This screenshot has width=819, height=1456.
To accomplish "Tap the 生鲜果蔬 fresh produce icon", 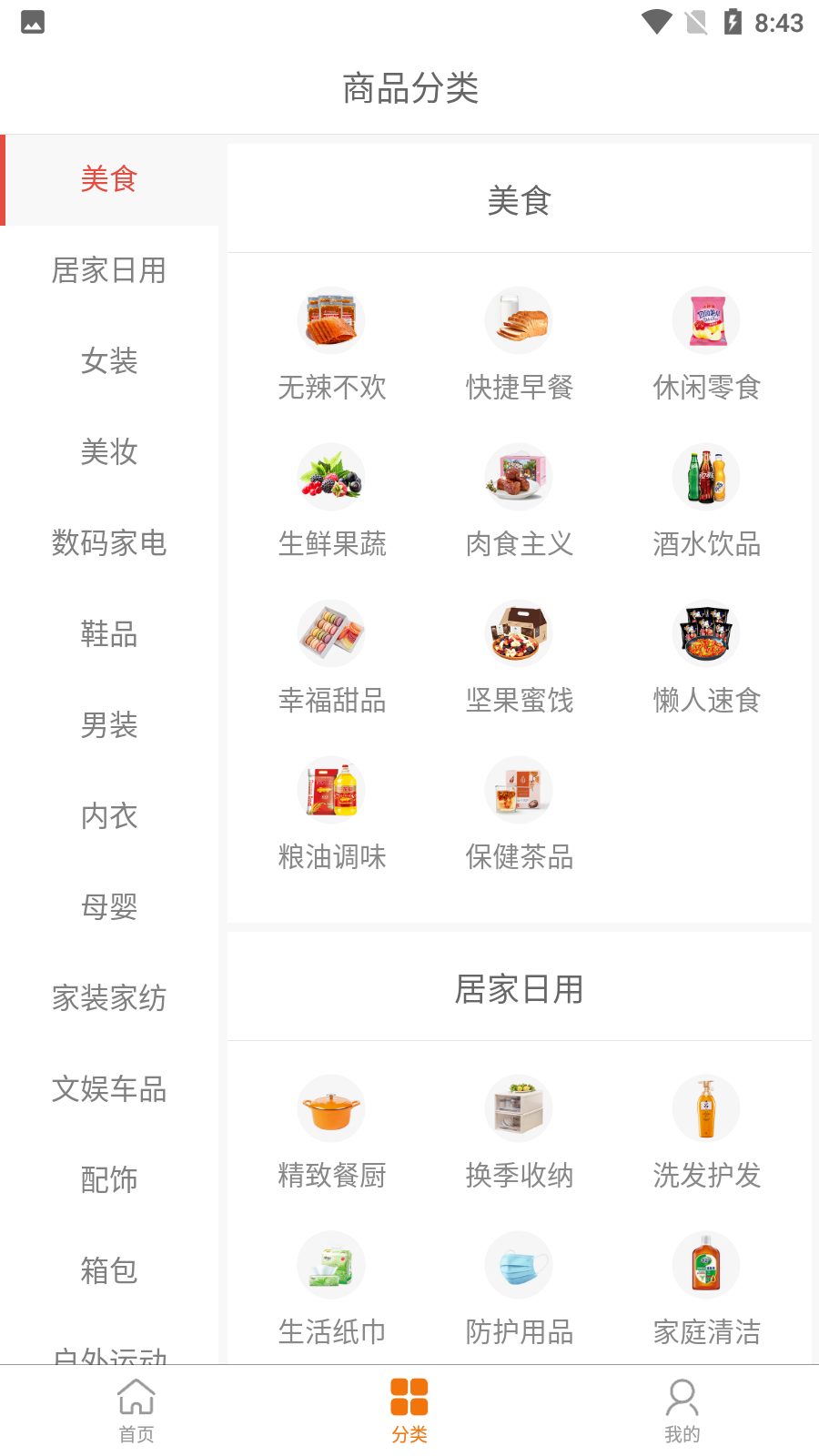I will pyautogui.click(x=330, y=476).
